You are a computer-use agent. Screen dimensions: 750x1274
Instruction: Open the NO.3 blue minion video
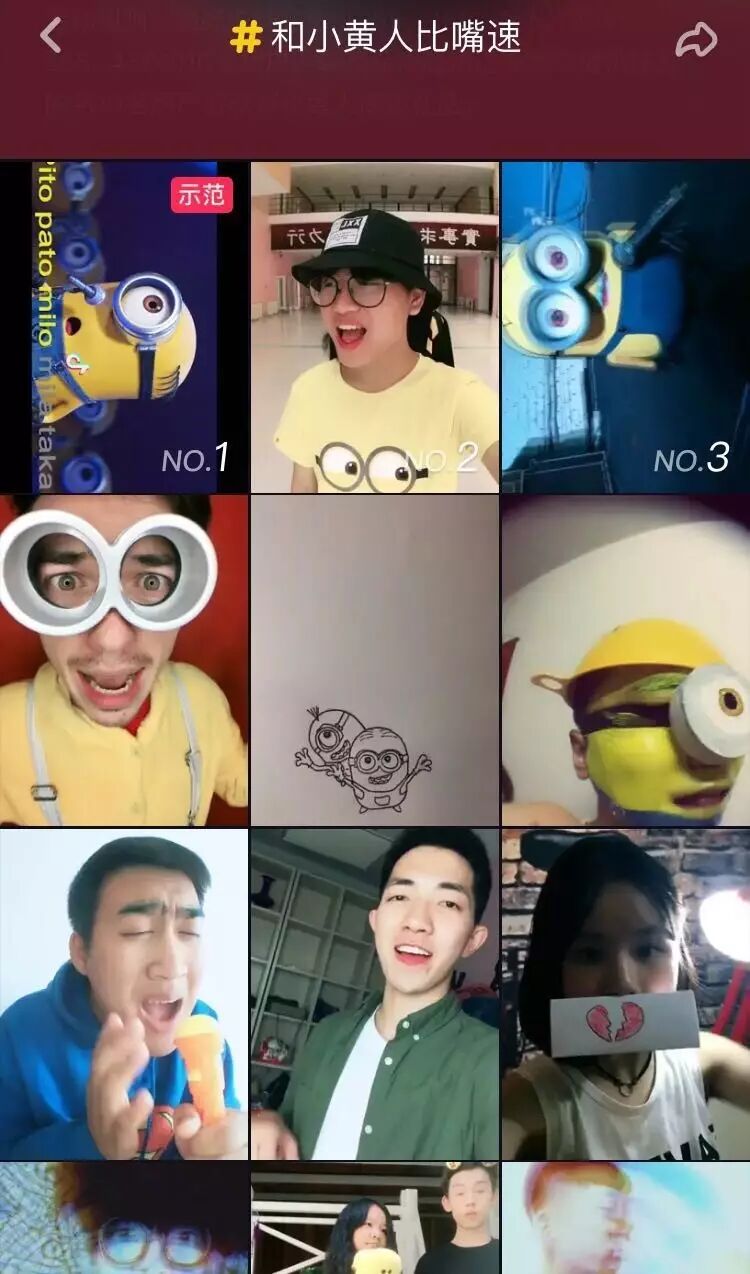click(626, 327)
